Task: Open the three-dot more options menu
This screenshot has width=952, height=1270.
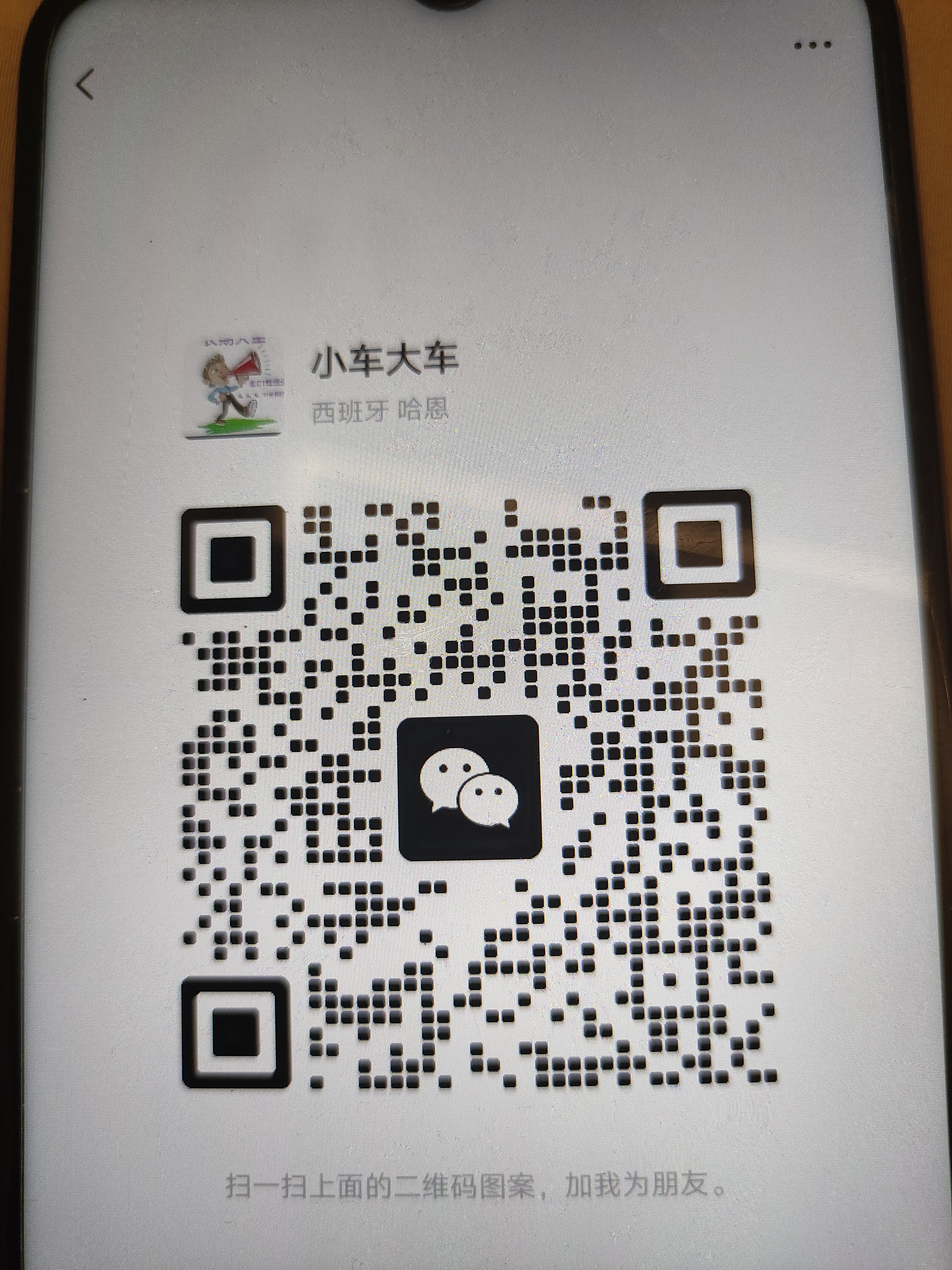Action: (x=813, y=45)
